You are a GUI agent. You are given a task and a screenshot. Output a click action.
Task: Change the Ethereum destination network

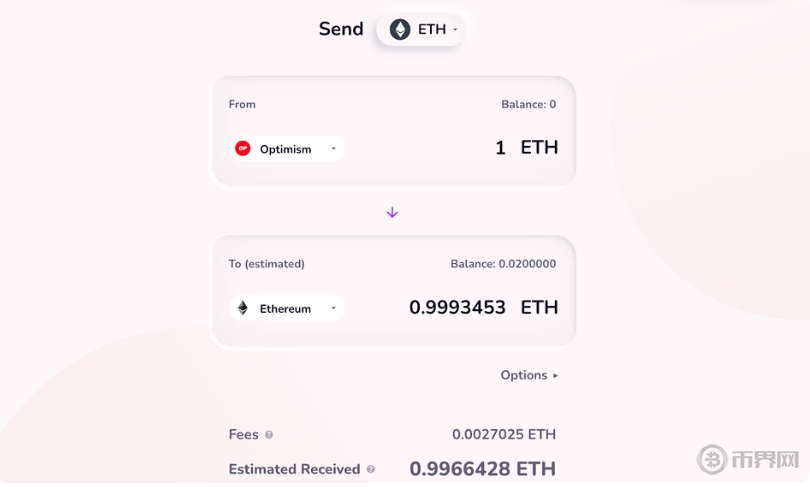(x=287, y=308)
